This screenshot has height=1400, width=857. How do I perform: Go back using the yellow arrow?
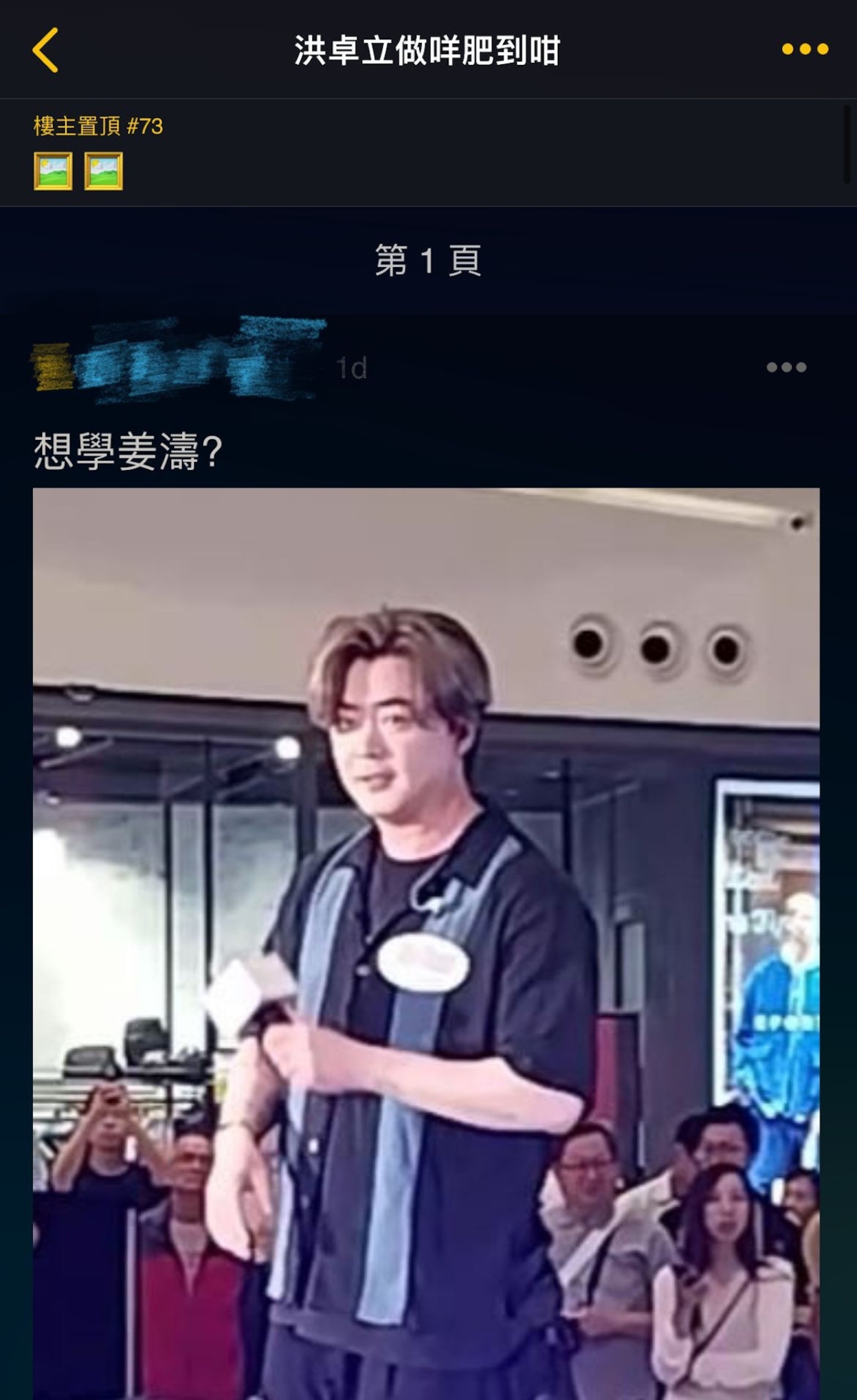click(46, 50)
